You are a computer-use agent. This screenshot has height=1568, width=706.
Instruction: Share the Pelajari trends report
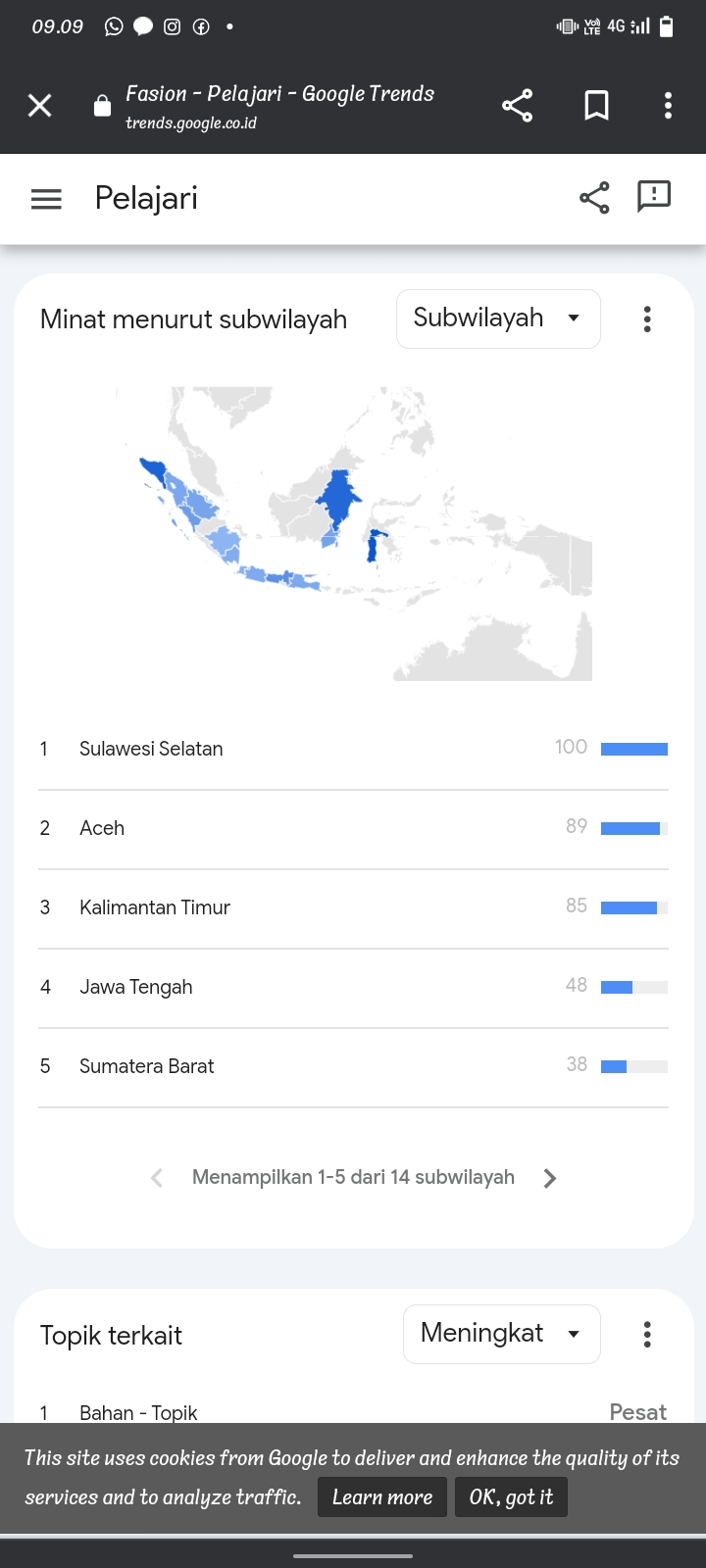(x=594, y=198)
